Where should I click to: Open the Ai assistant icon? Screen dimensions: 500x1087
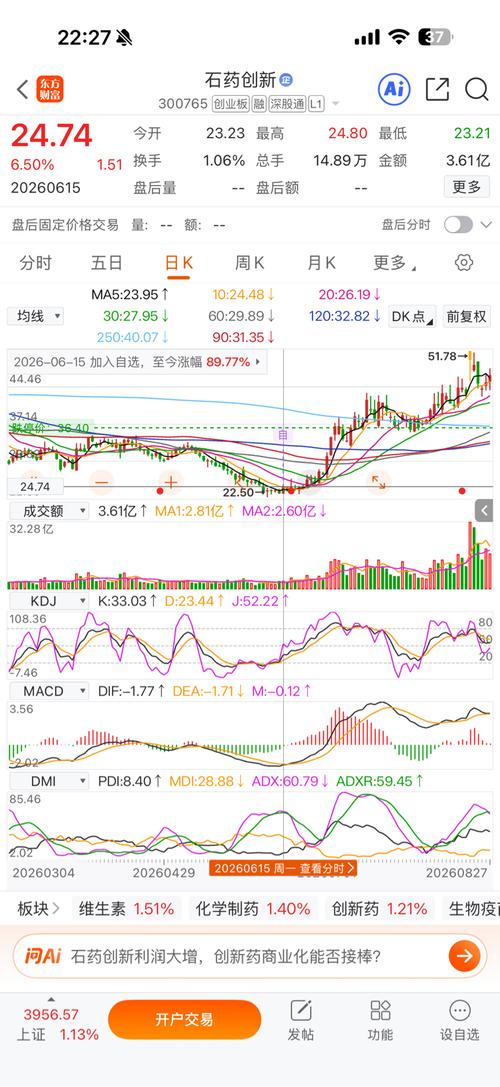(394, 89)
